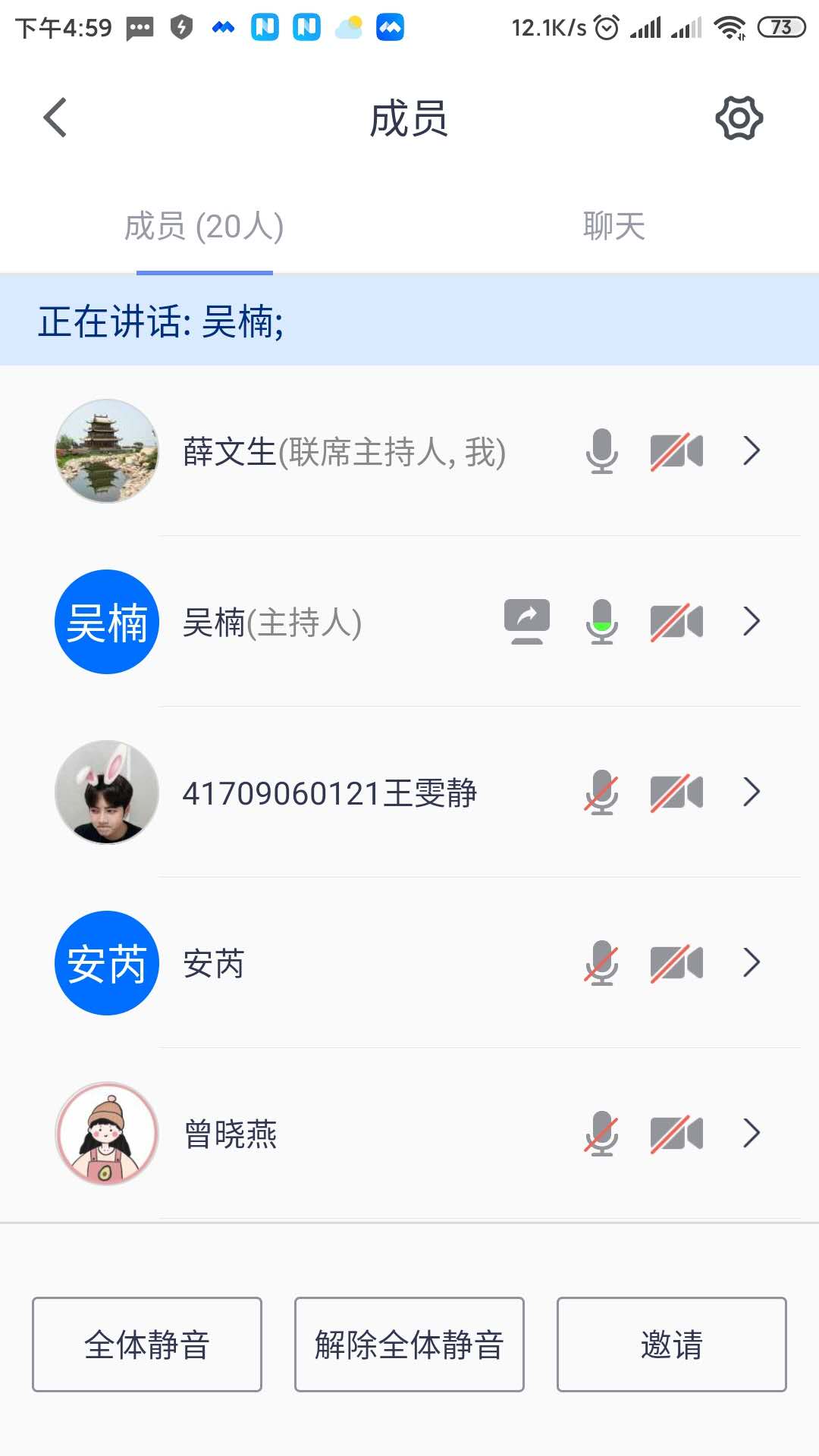
Task: Mute everyone with 全体静音
Action: pos(147,1345)
